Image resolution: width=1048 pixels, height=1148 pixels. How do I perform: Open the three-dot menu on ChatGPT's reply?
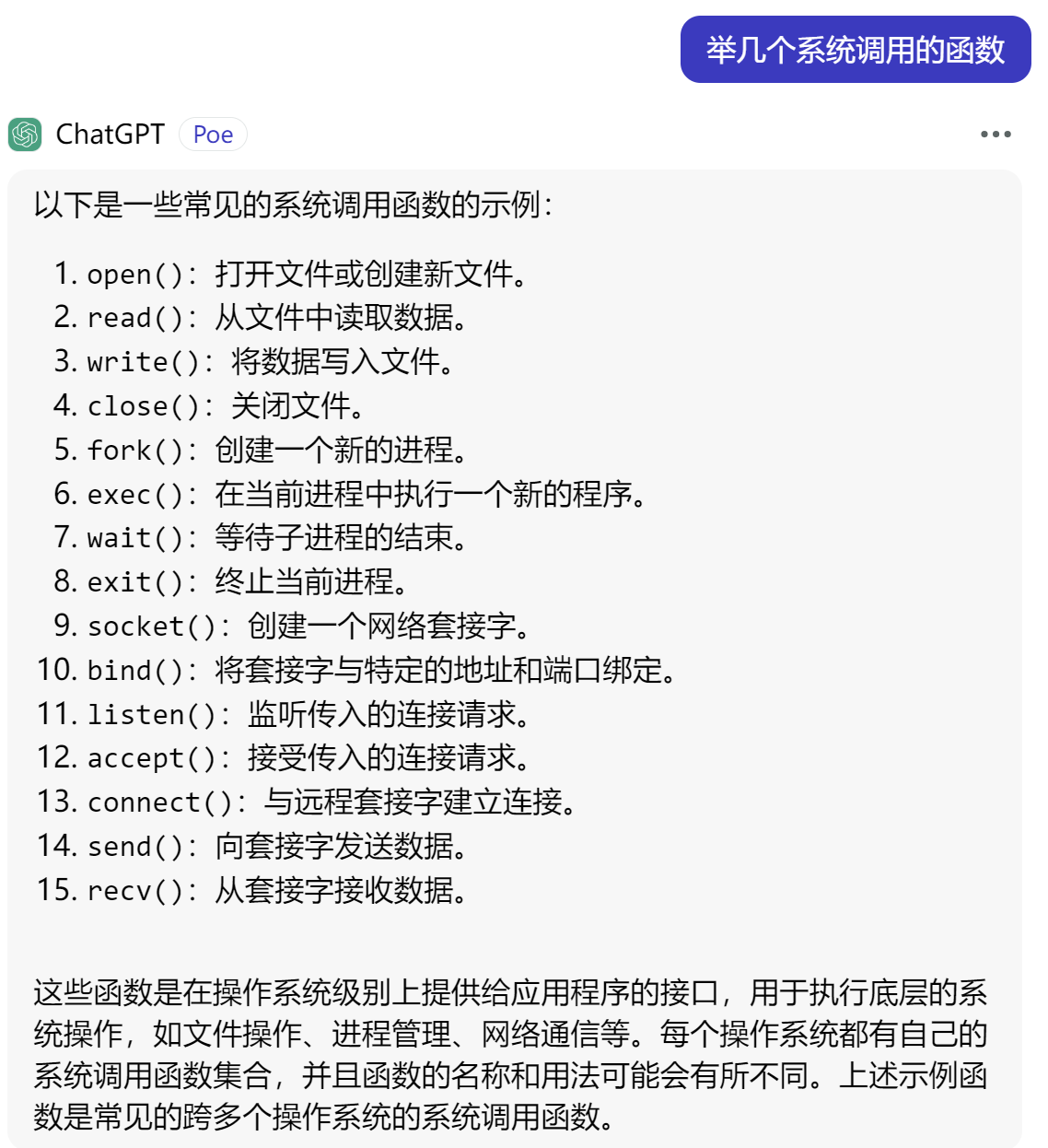996,135
